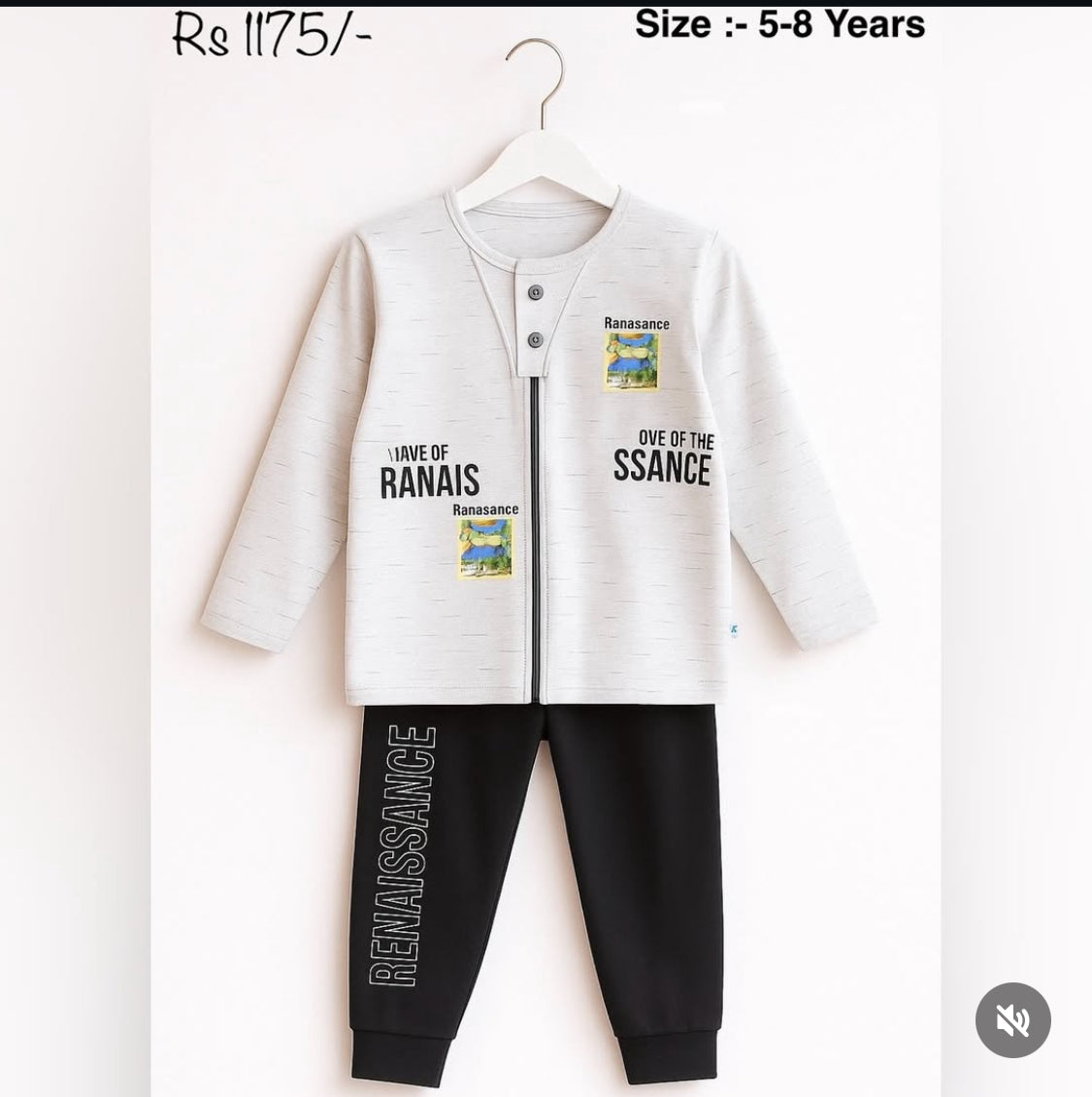Unmute the video sound
The image size is (1092, 1097).
[x=1012, y=1020]
